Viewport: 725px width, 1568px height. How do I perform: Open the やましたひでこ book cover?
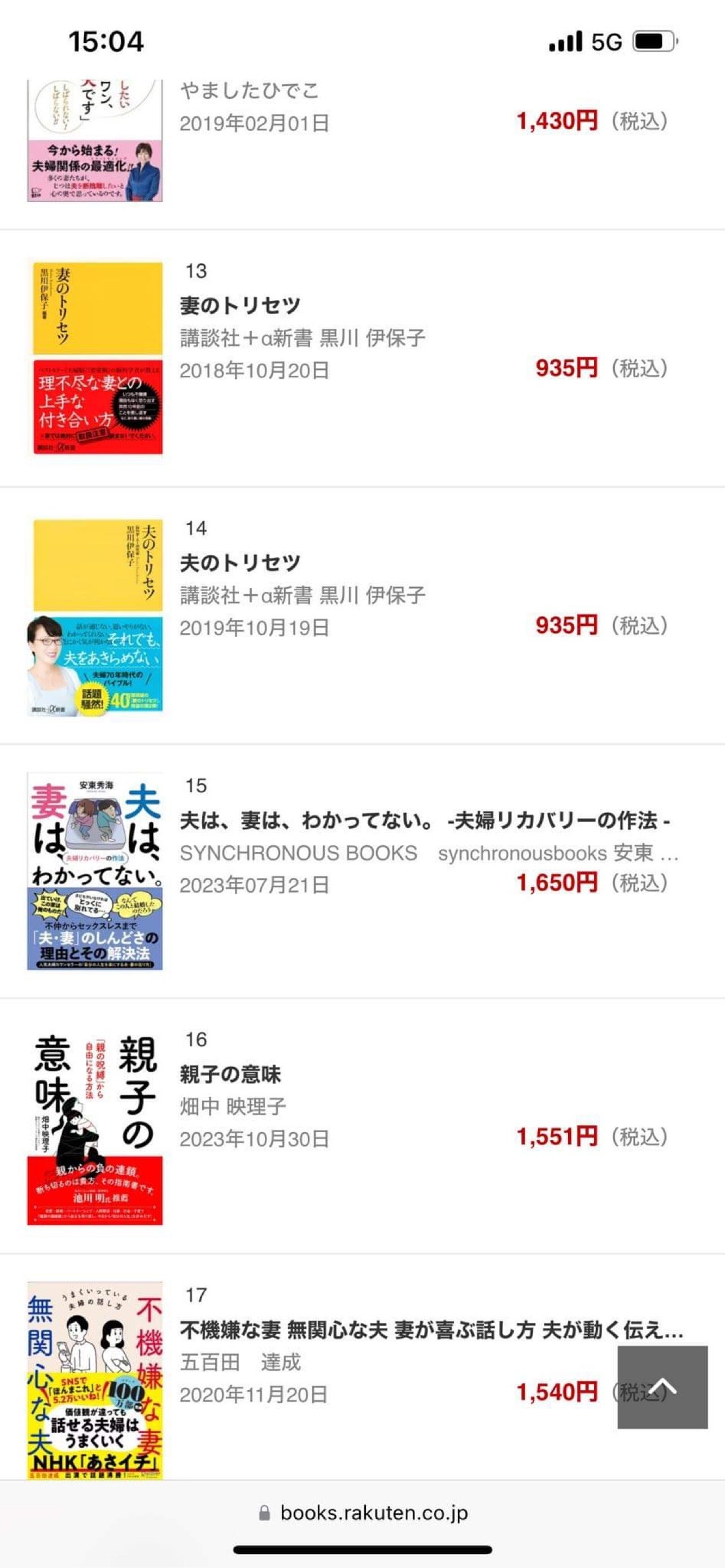click(x=95, y=141)
